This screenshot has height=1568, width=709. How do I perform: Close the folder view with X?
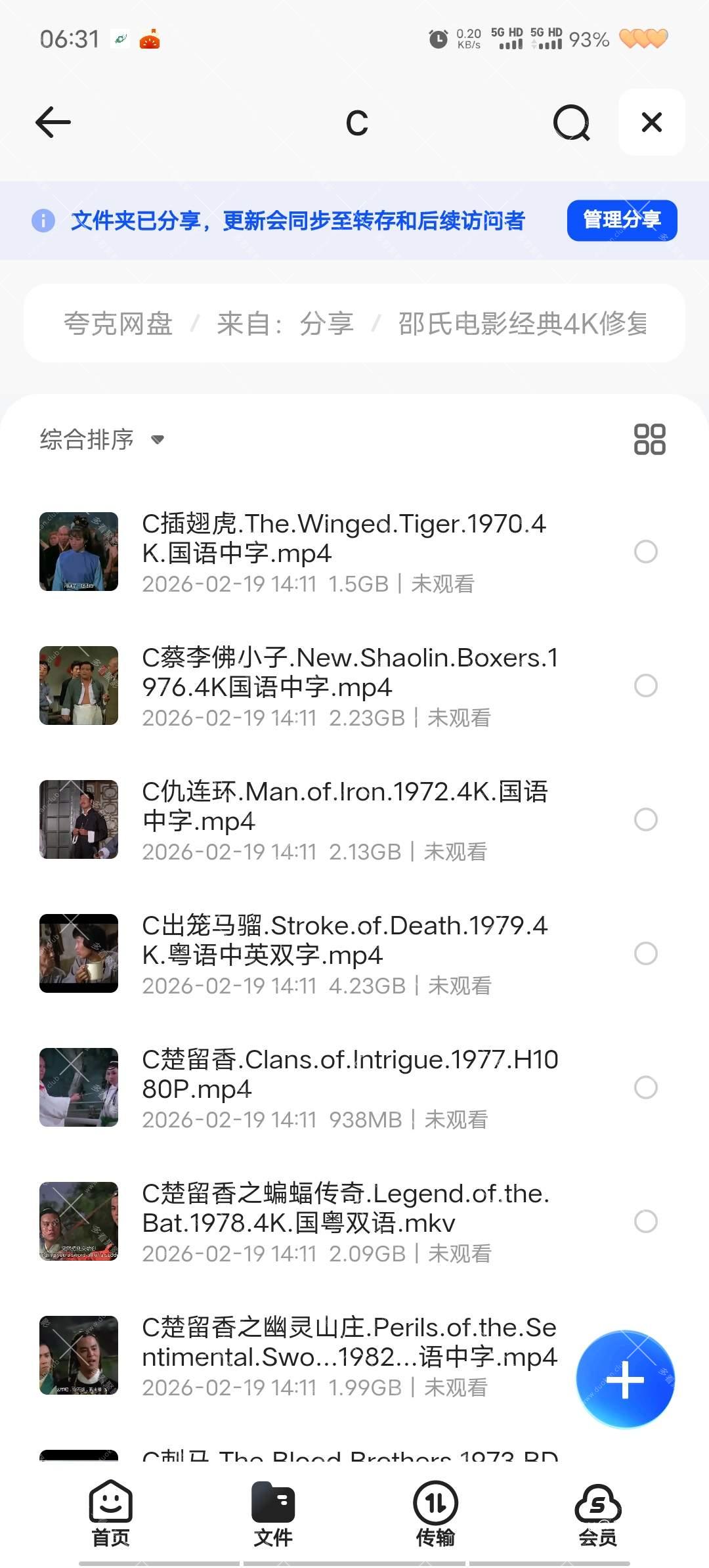coord(651,122)
